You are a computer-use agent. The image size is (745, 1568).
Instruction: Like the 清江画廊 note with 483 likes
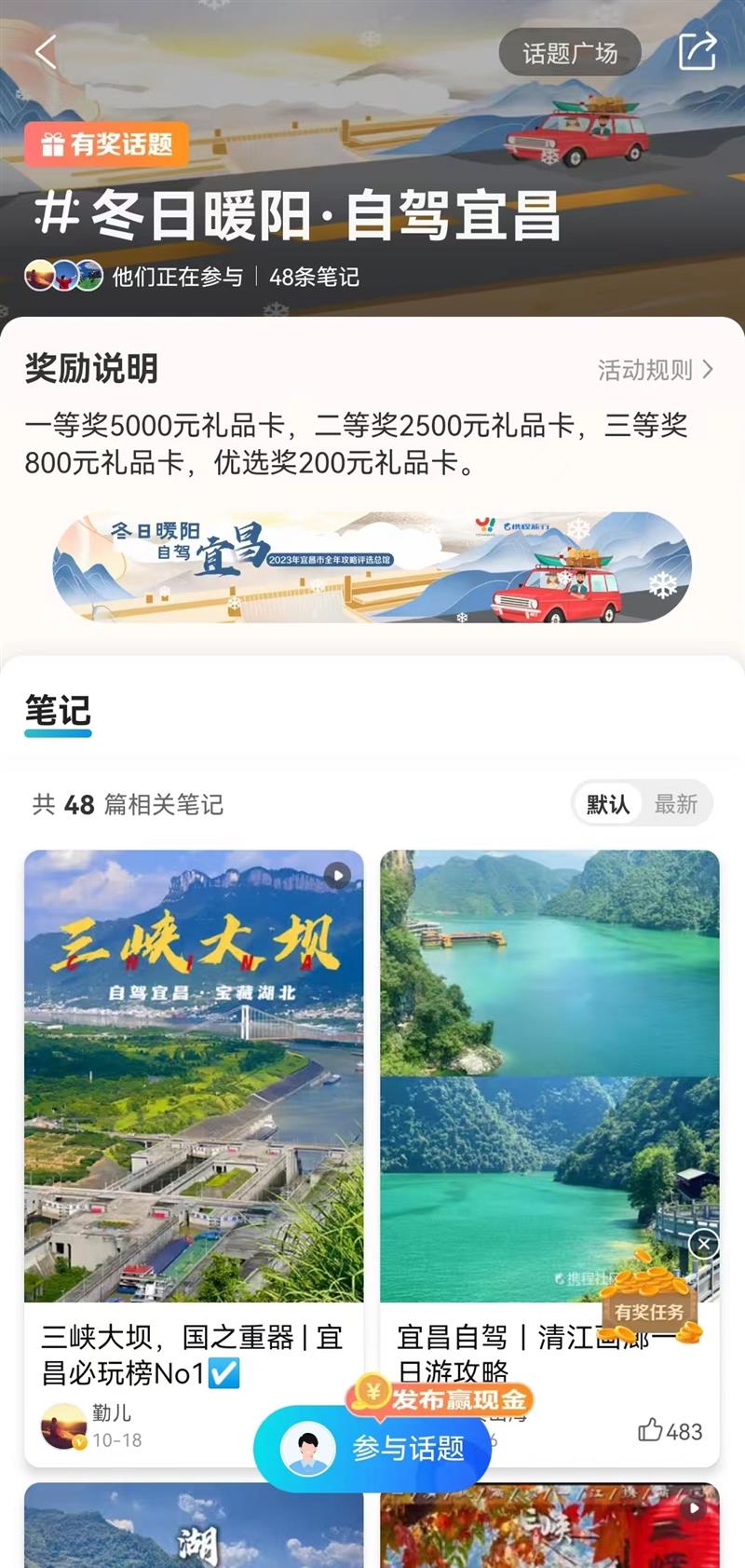click(x=651, y=1430)
